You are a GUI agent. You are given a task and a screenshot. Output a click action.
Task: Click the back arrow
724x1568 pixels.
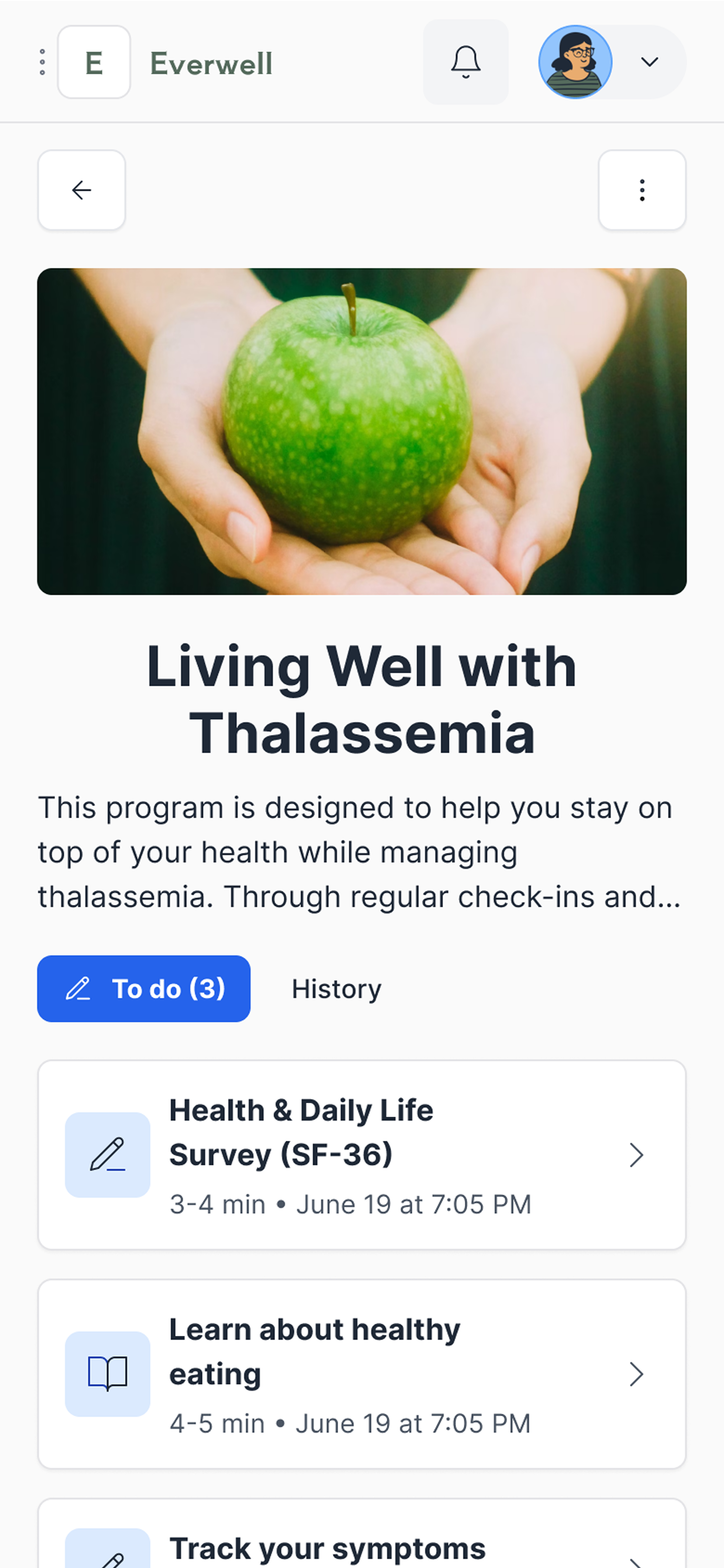coord(82,190)
